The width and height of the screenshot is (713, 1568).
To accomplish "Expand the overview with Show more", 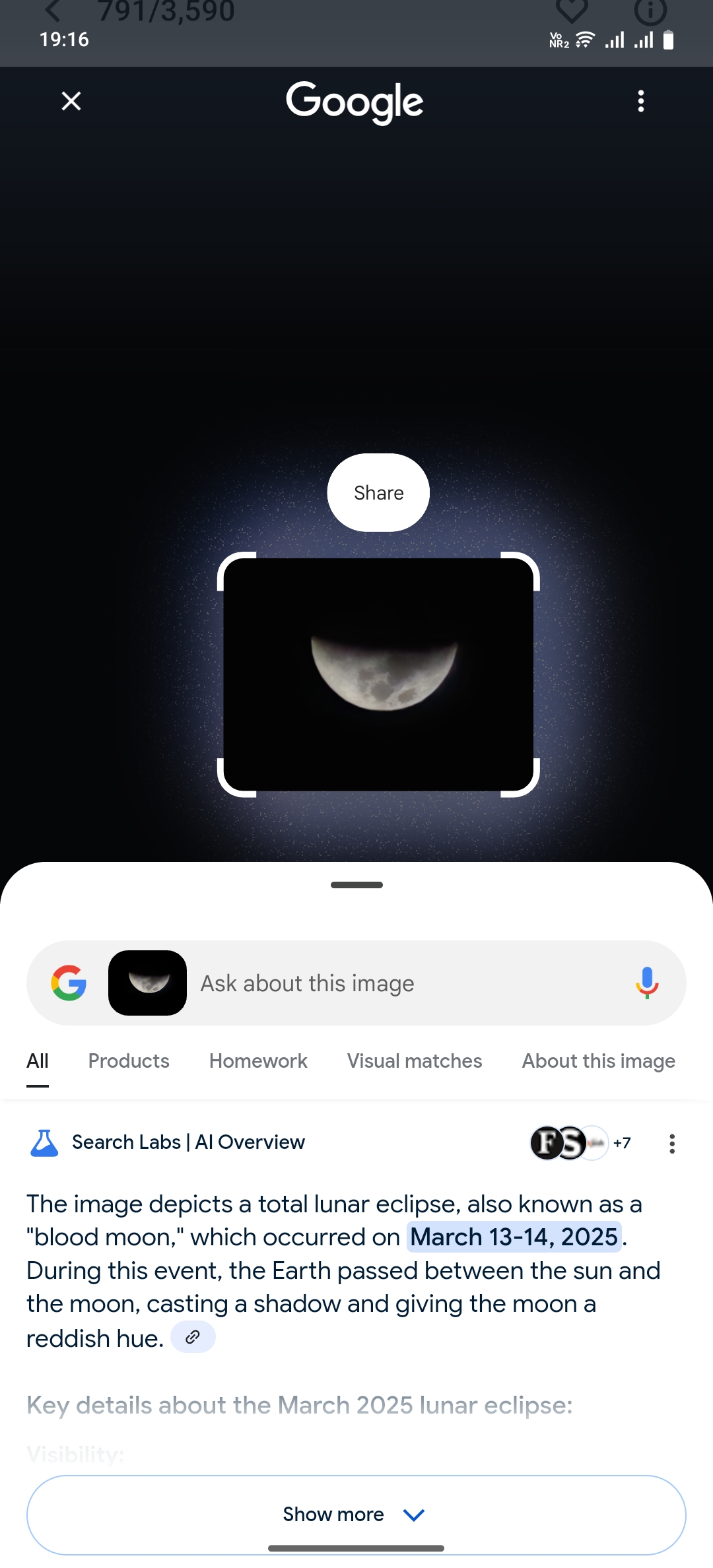I will (x=356, y=1515).
